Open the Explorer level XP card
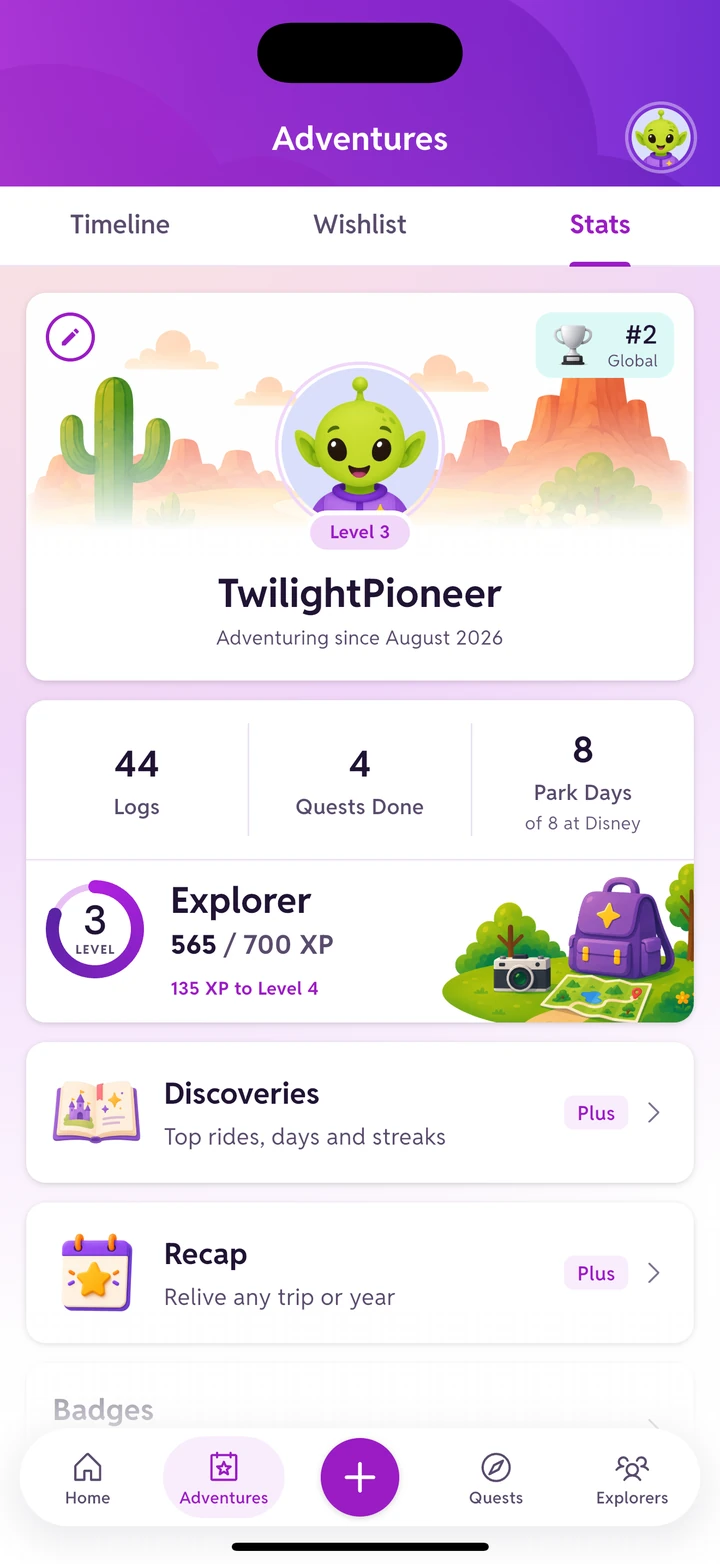This screenshot has width=720, height=1564. [x=360, y=941]
